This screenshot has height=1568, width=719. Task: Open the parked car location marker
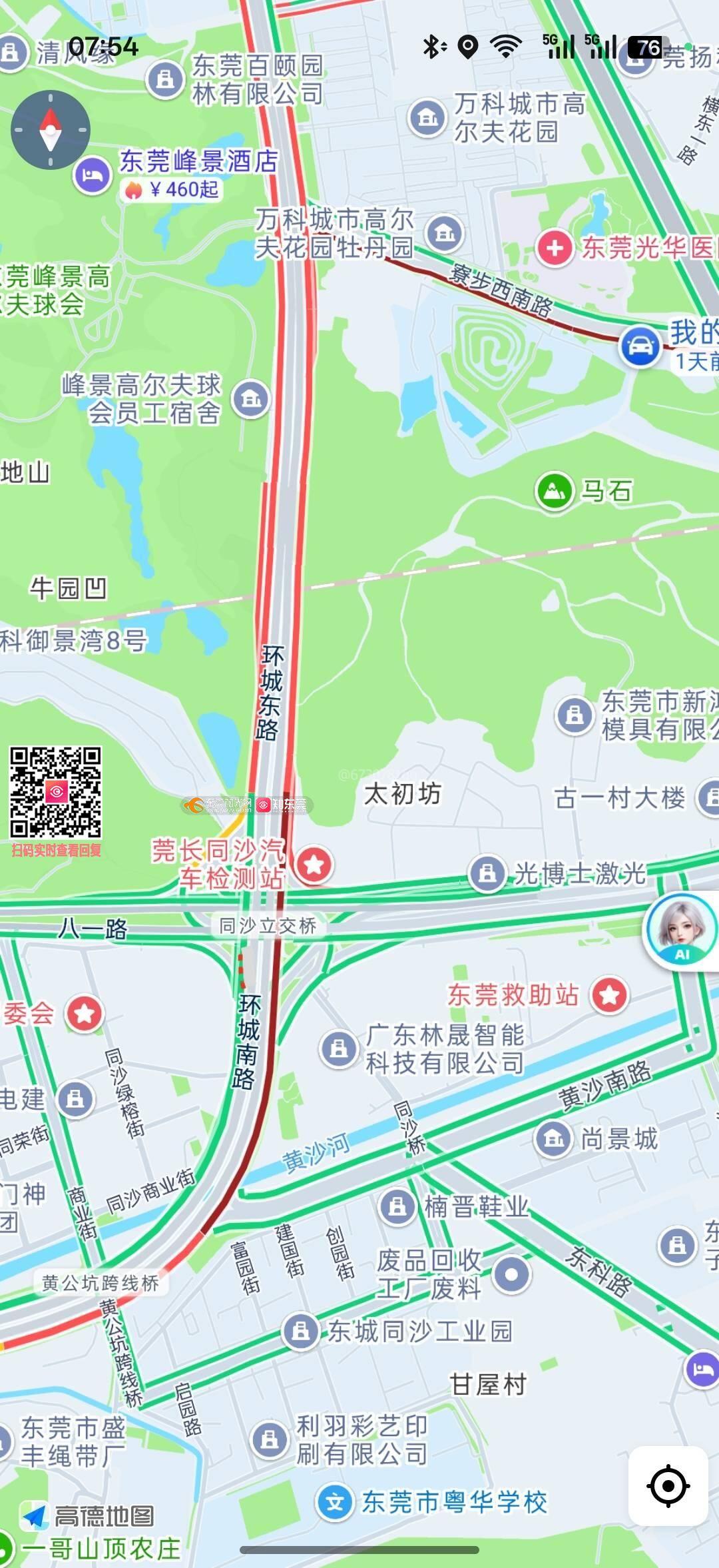(640, 346)
